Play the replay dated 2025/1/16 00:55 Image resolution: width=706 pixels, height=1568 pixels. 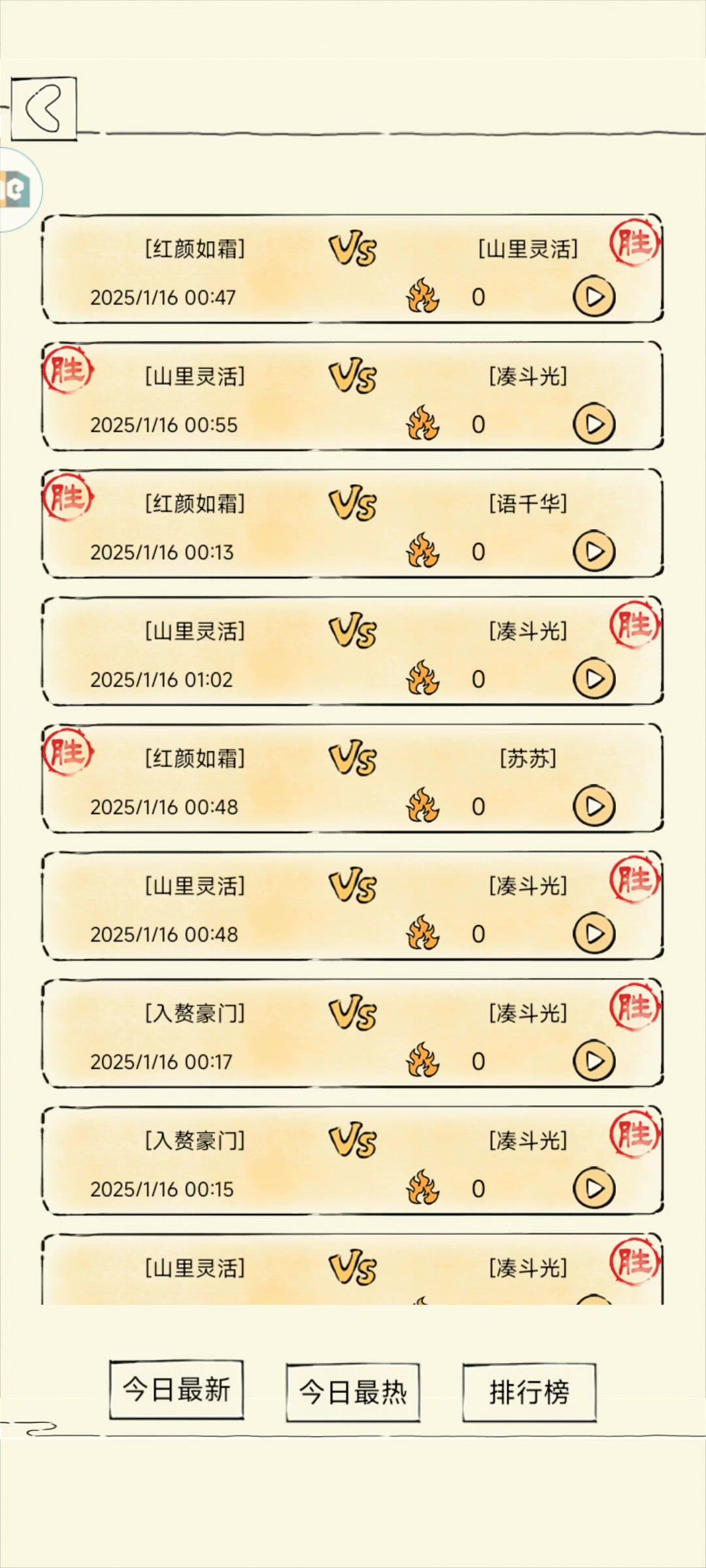(594, 424)
